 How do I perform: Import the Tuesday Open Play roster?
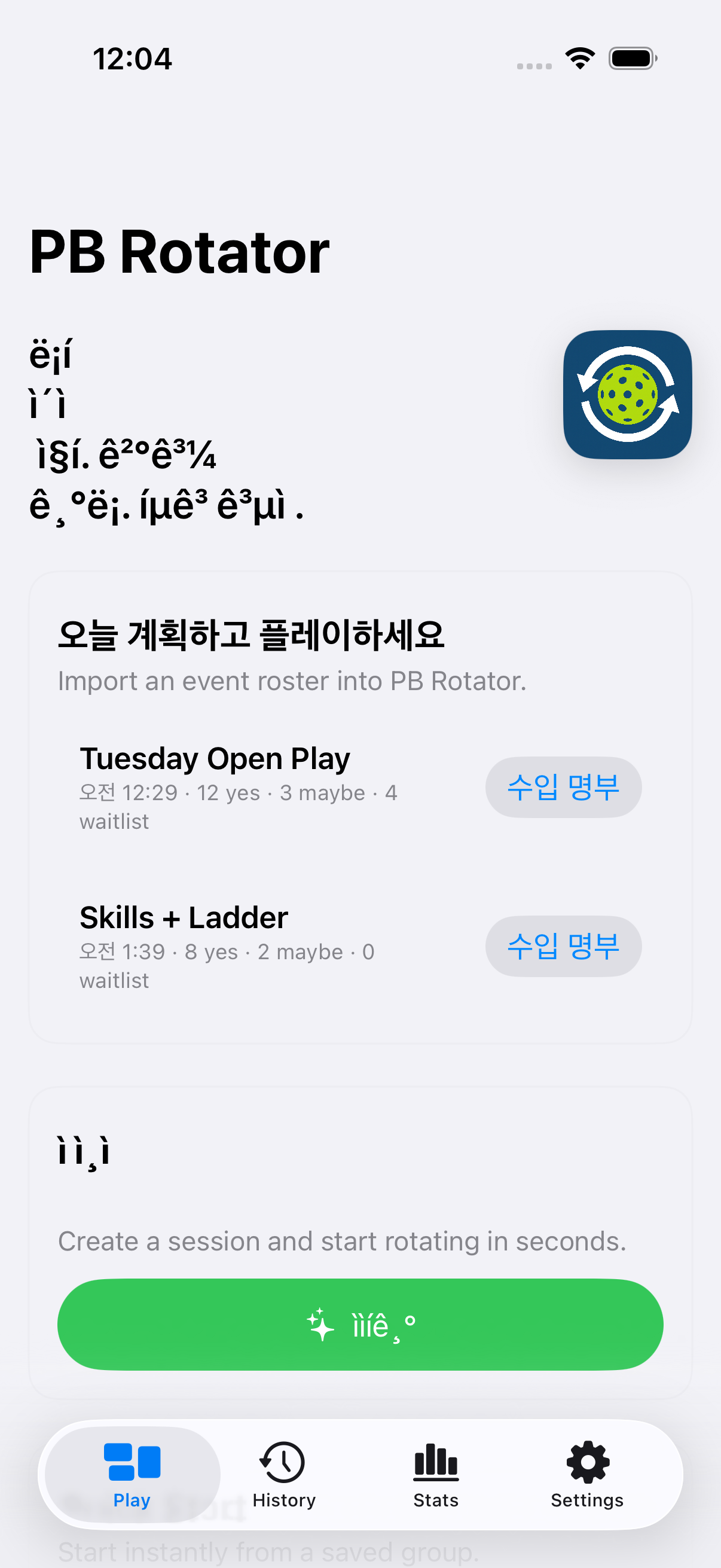563,786
